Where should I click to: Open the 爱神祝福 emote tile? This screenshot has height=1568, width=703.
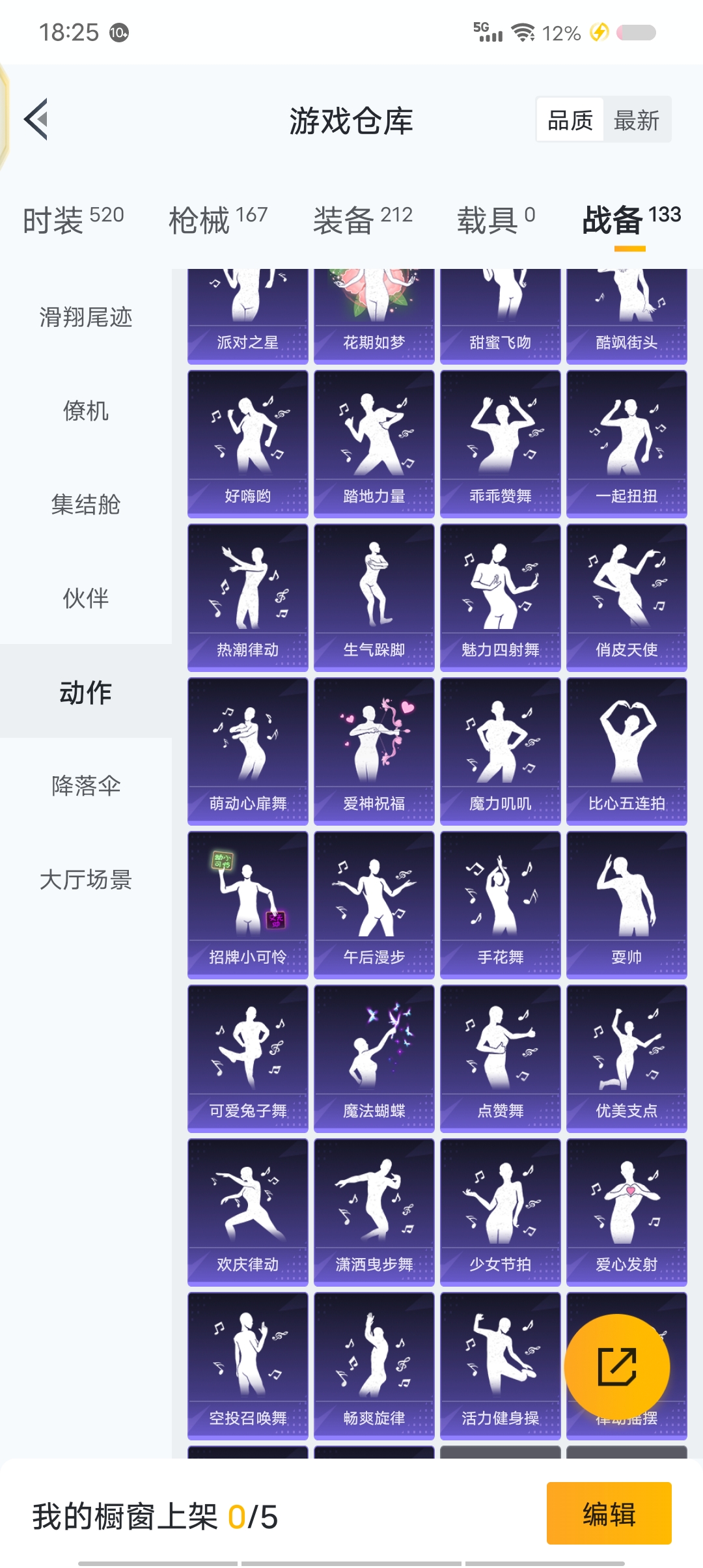click(x=374, y=751)
